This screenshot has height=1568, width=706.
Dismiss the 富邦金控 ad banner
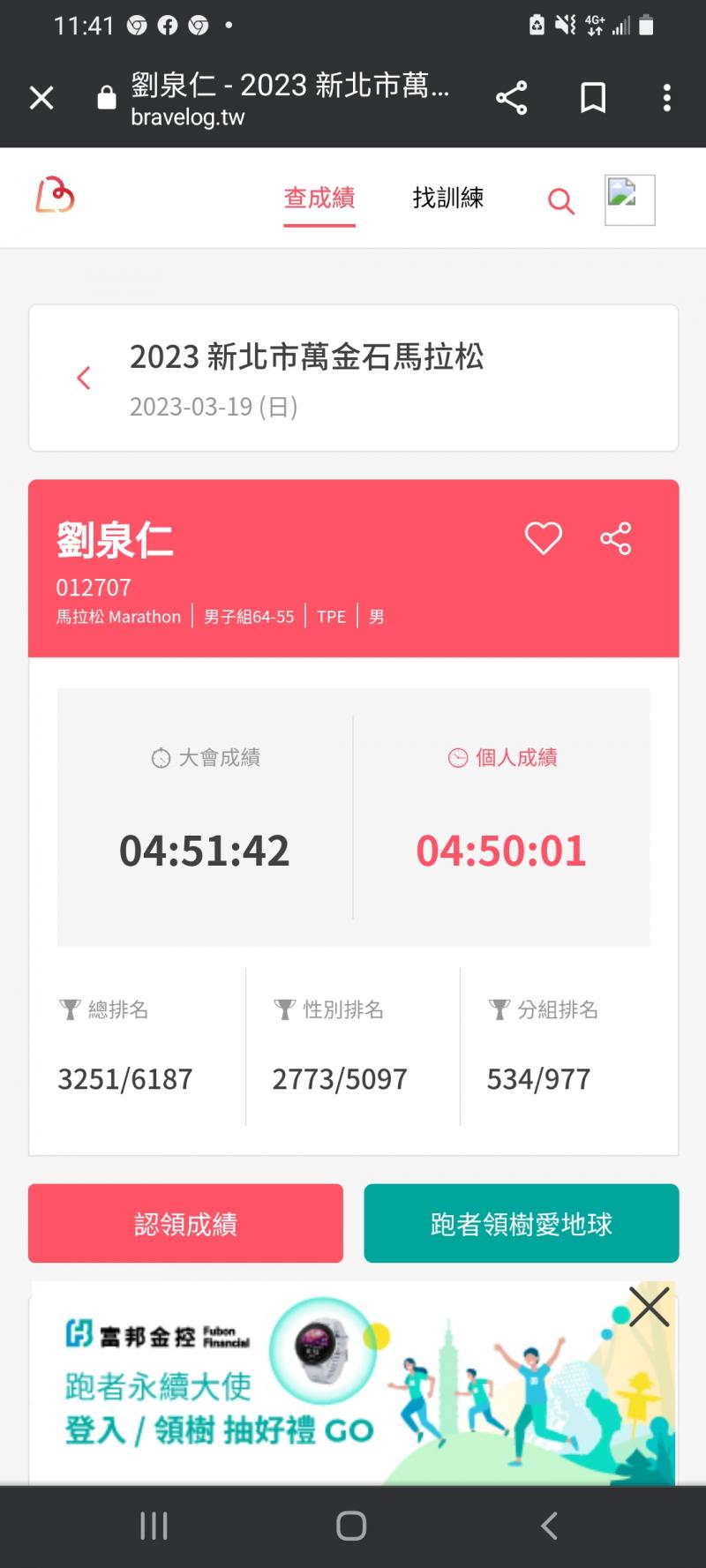tap(649, 1306)
